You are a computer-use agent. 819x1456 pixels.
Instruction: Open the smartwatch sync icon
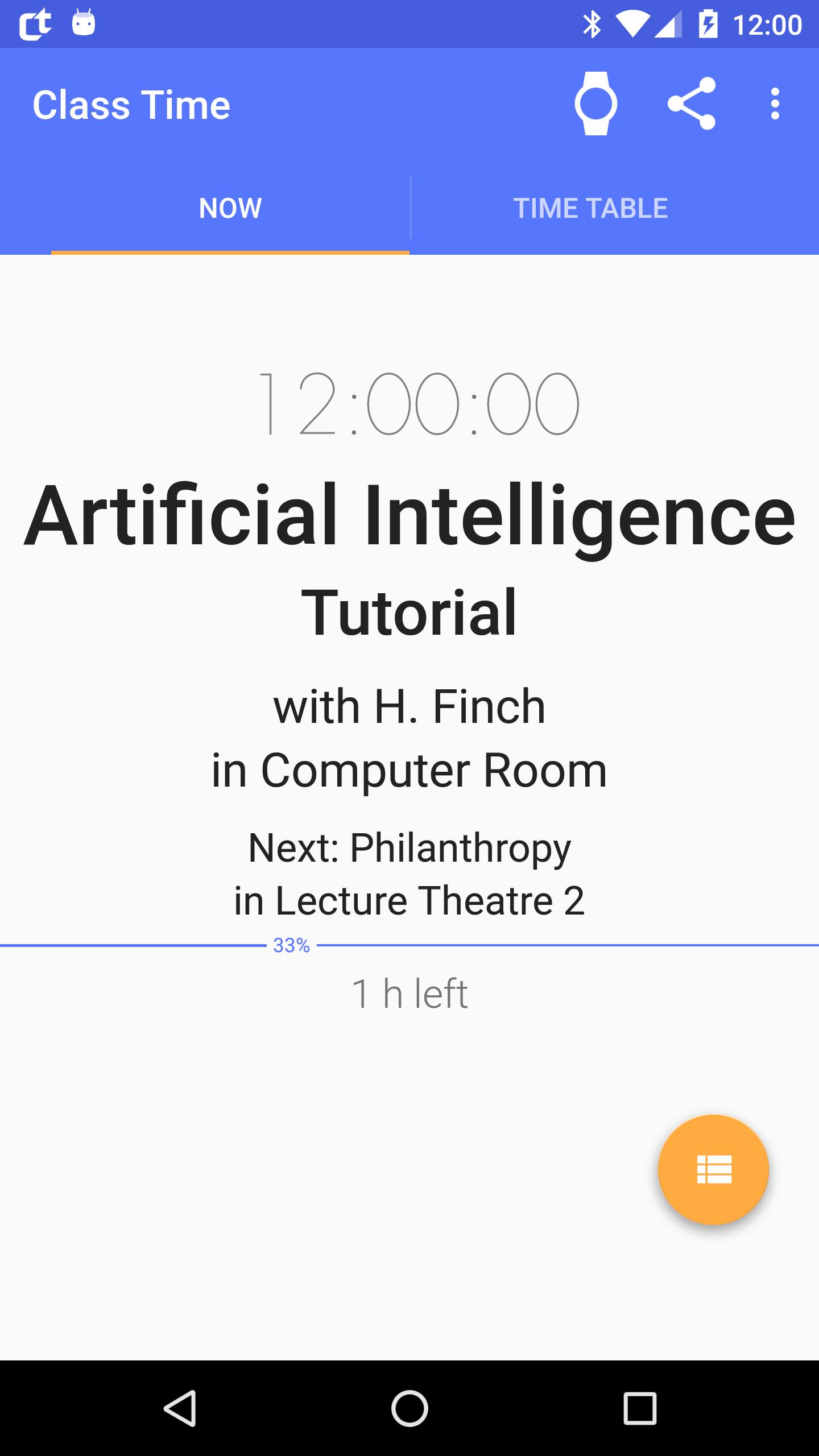click(x=595, y=104)
